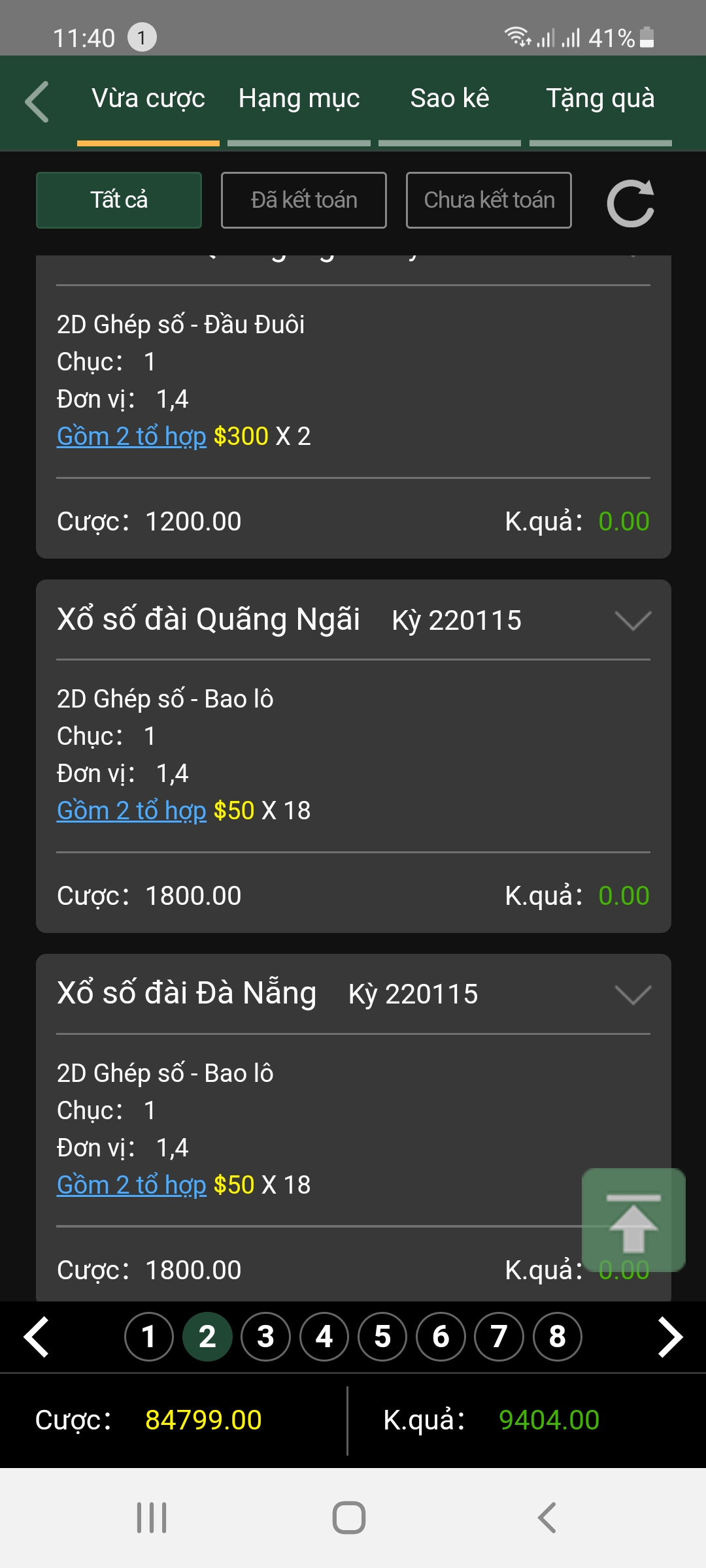The height and width of the screenshot is (1568, 706).
Task: Expand the Quãng Ngãi lottery card
Action: 633,620
